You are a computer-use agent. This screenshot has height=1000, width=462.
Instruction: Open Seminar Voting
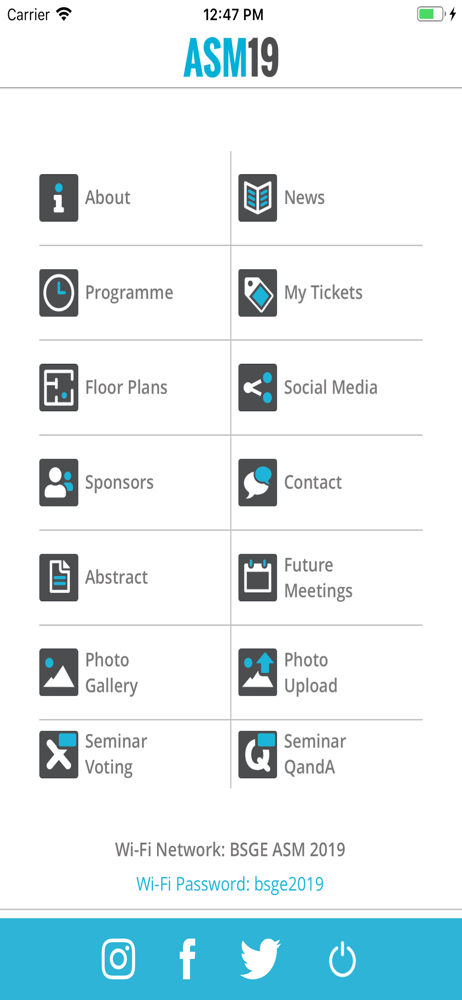point(134,754)
